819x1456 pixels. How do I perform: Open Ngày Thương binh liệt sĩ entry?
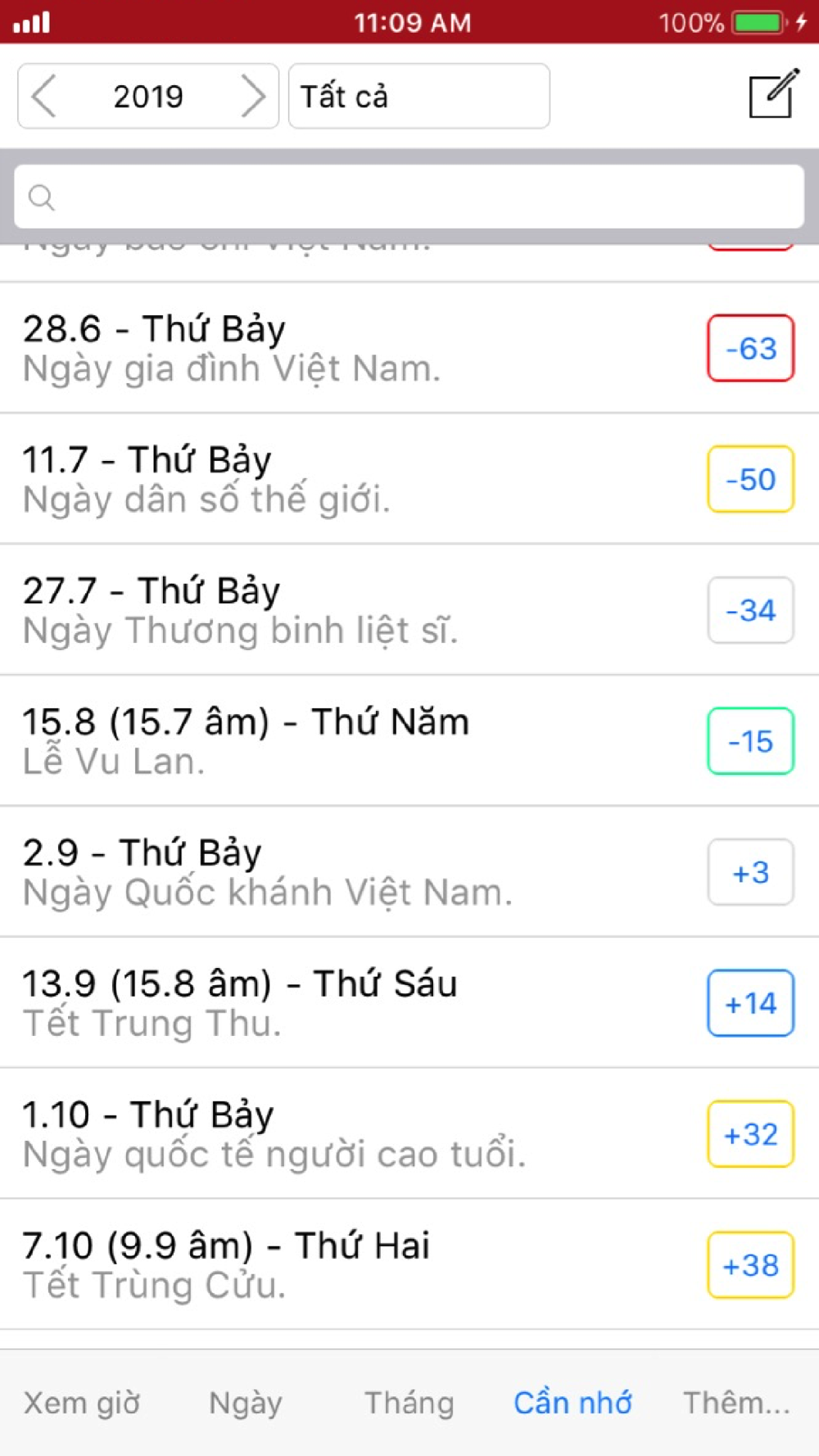tap(409, 610)
